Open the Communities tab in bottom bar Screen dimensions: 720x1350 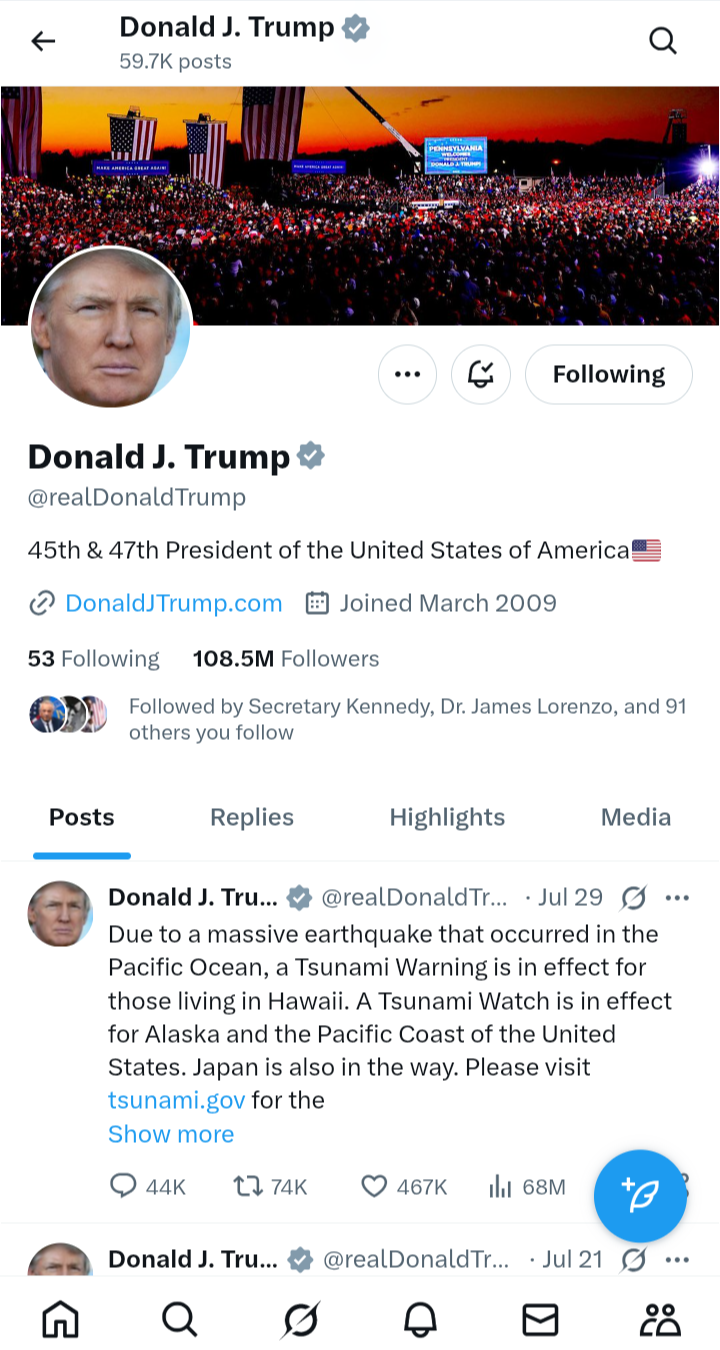[660, 1320]
